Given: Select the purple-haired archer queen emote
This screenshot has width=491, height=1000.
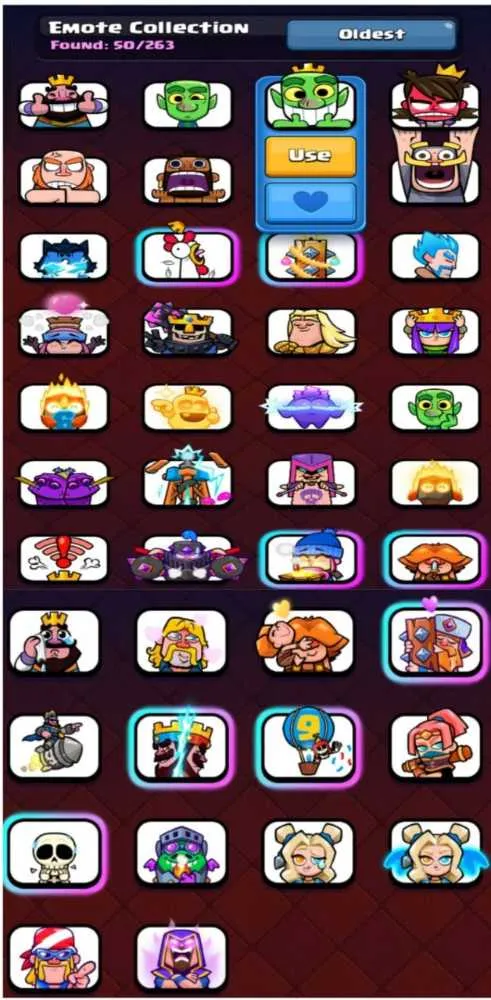Looking at the screenshot, I should click(435, 332).
